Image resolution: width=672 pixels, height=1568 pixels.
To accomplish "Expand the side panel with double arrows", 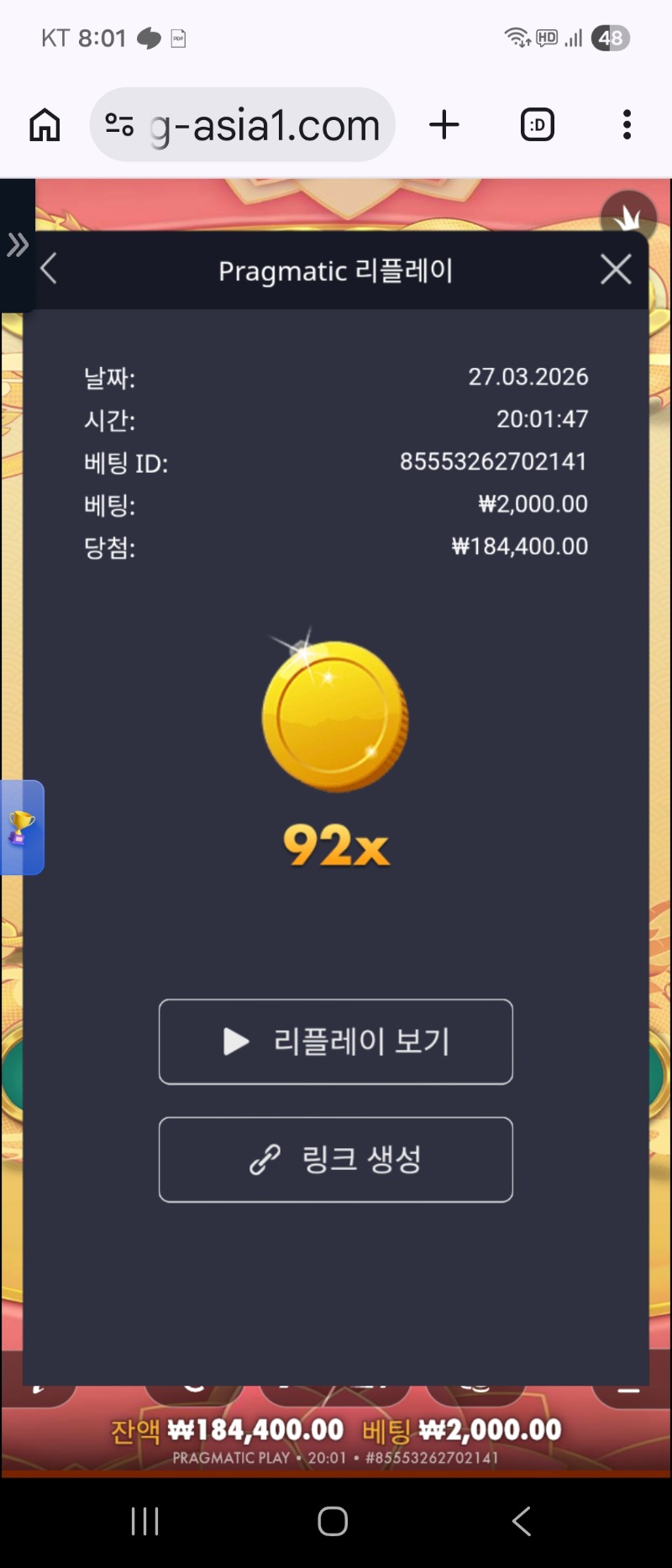I will 18,245.
